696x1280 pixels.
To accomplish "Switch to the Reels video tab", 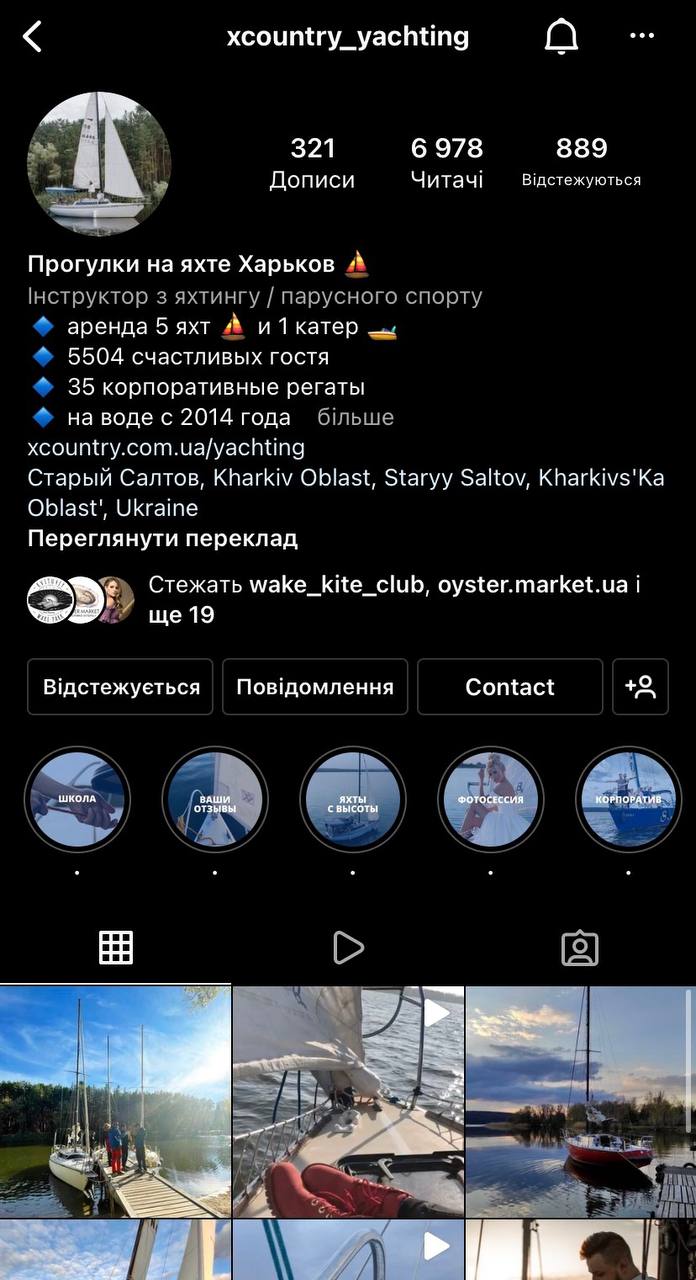I will point(347,948).
